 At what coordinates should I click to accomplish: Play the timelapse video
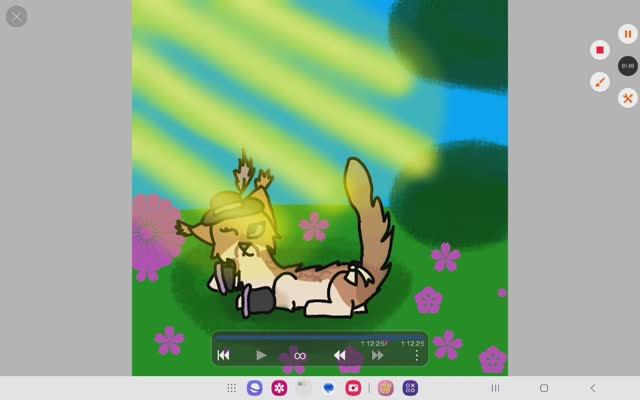pos(261,355)
